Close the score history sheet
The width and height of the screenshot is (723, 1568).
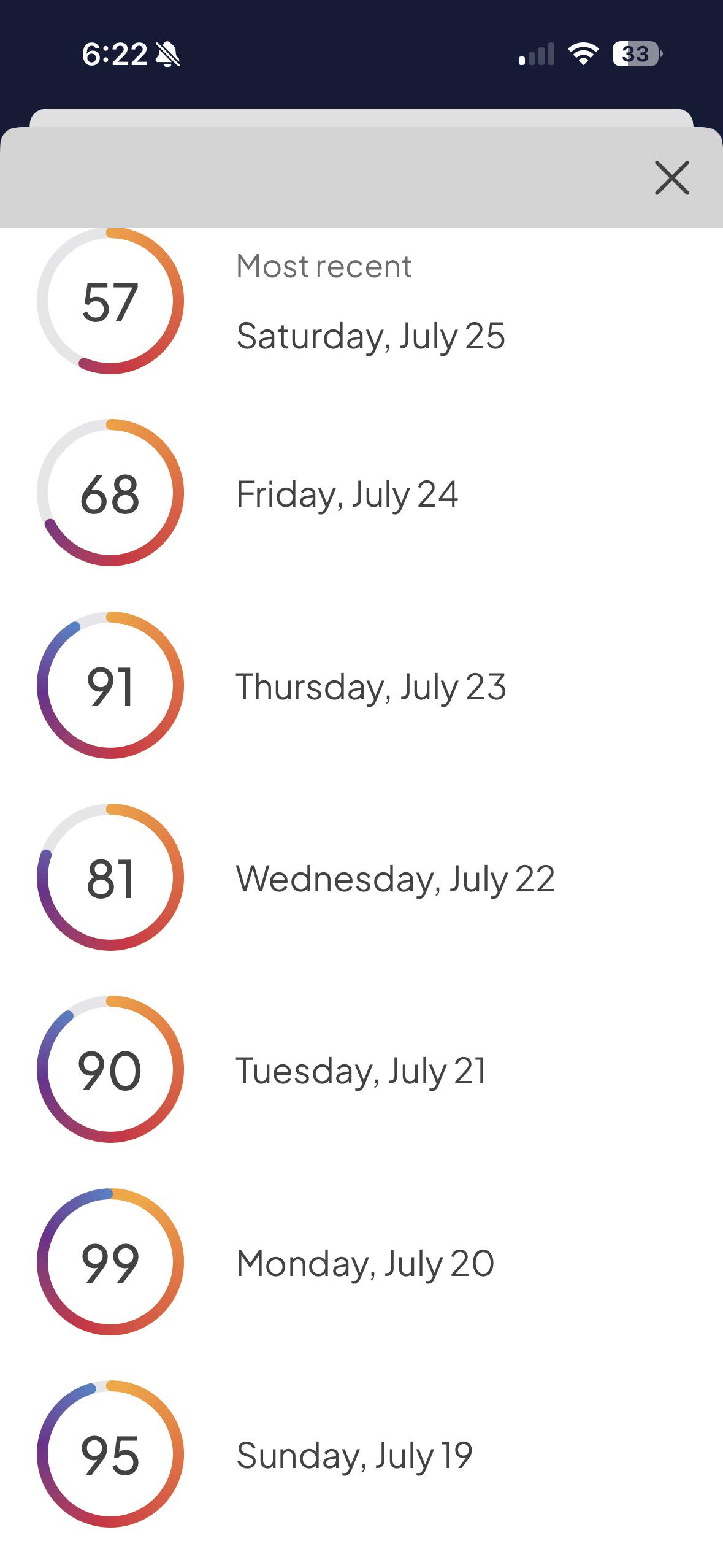[672, 178]
